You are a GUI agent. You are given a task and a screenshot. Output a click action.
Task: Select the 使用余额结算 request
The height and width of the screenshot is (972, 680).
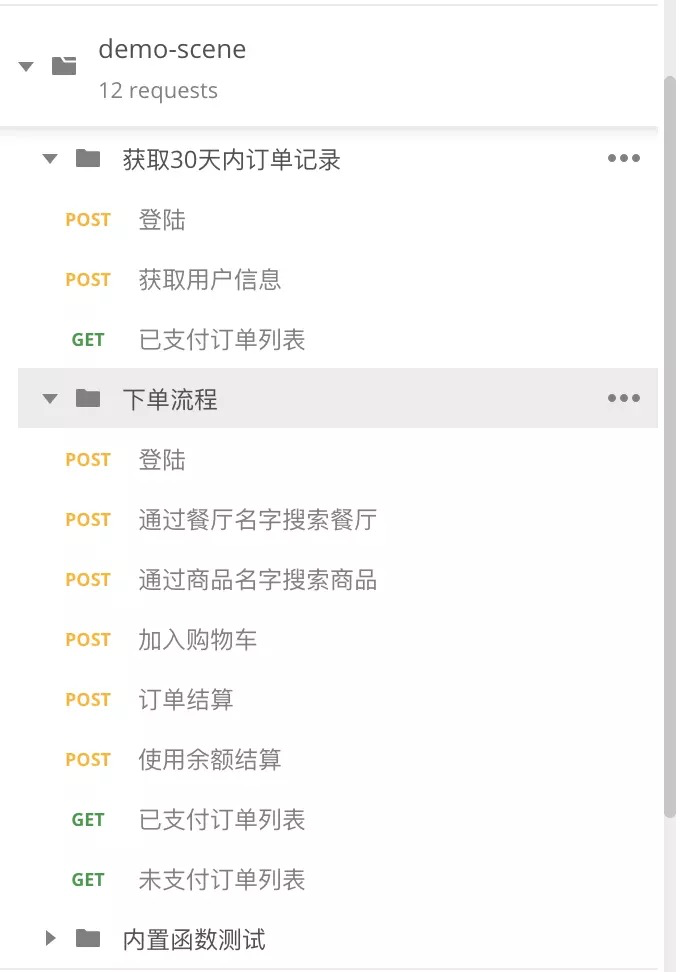[209, 760]
